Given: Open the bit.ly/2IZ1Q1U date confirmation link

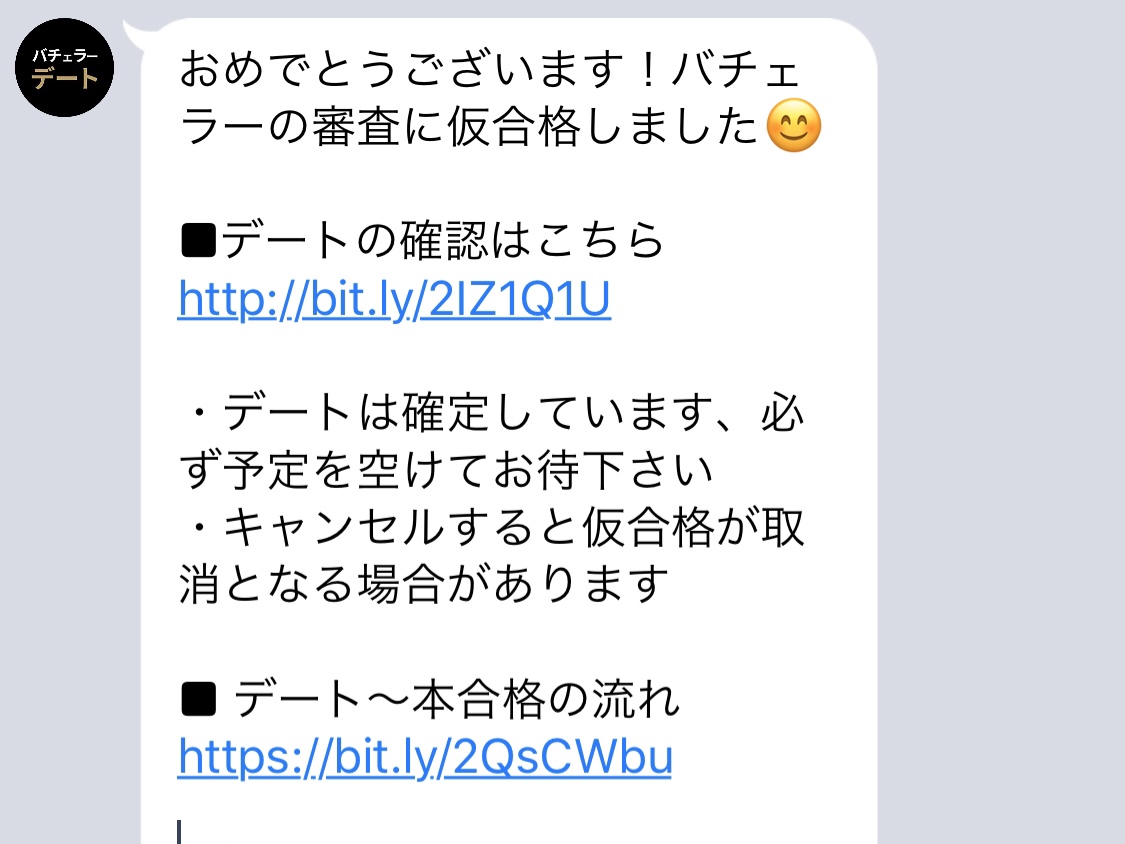Looking at the screenshot, I should (x=394, y=299).
